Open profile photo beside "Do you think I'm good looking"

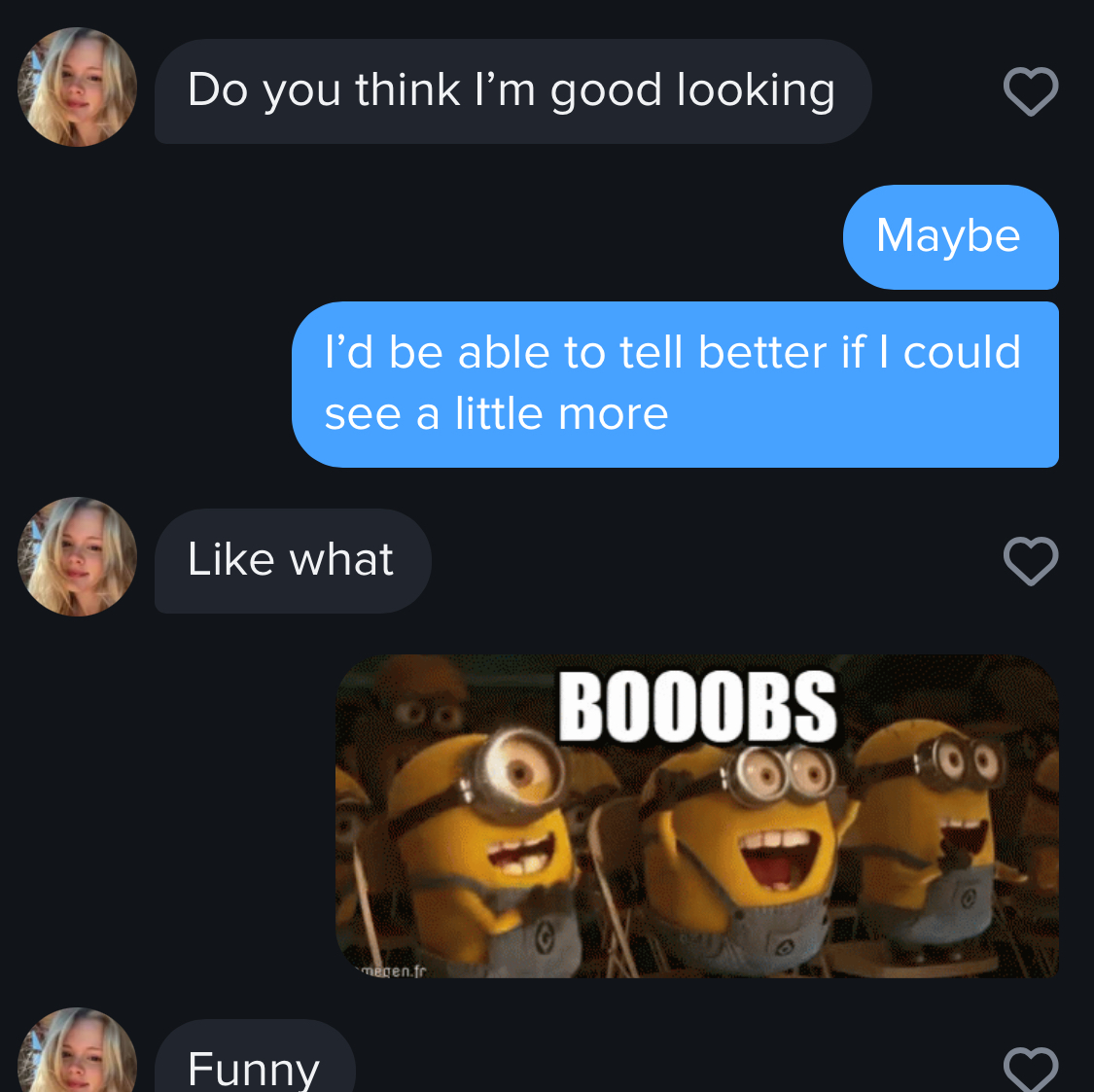tap(78, 88)
